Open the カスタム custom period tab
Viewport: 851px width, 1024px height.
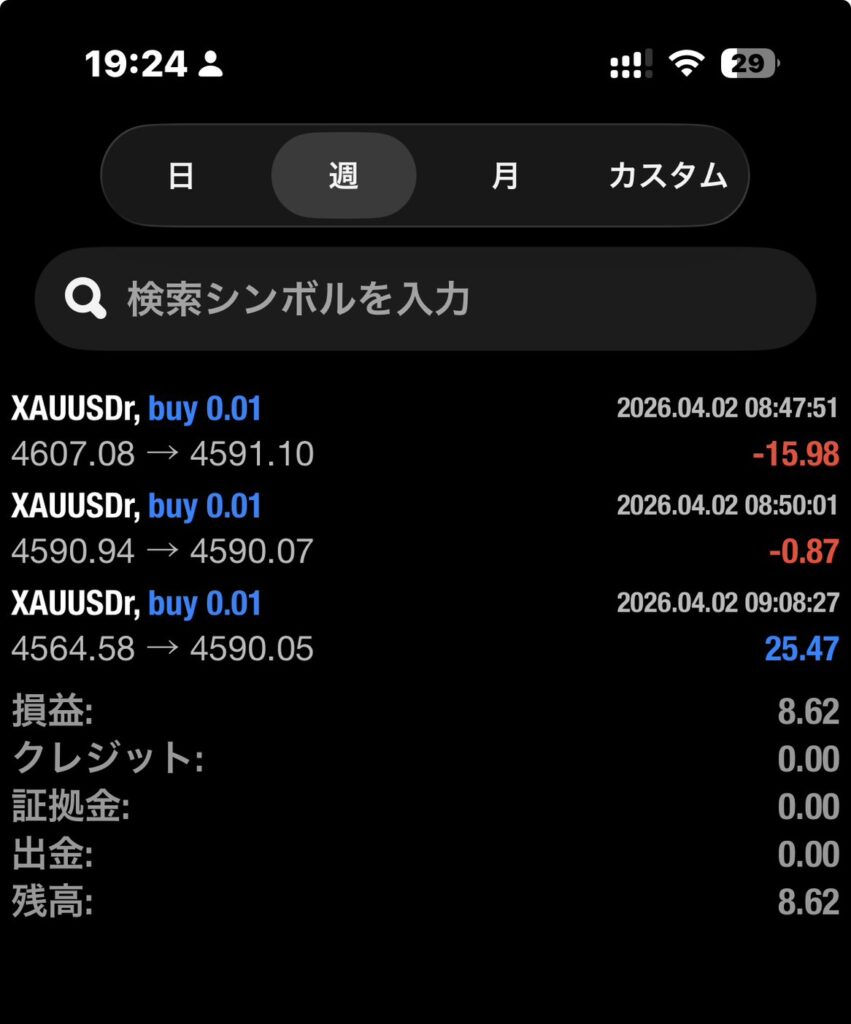click(667, 176)
